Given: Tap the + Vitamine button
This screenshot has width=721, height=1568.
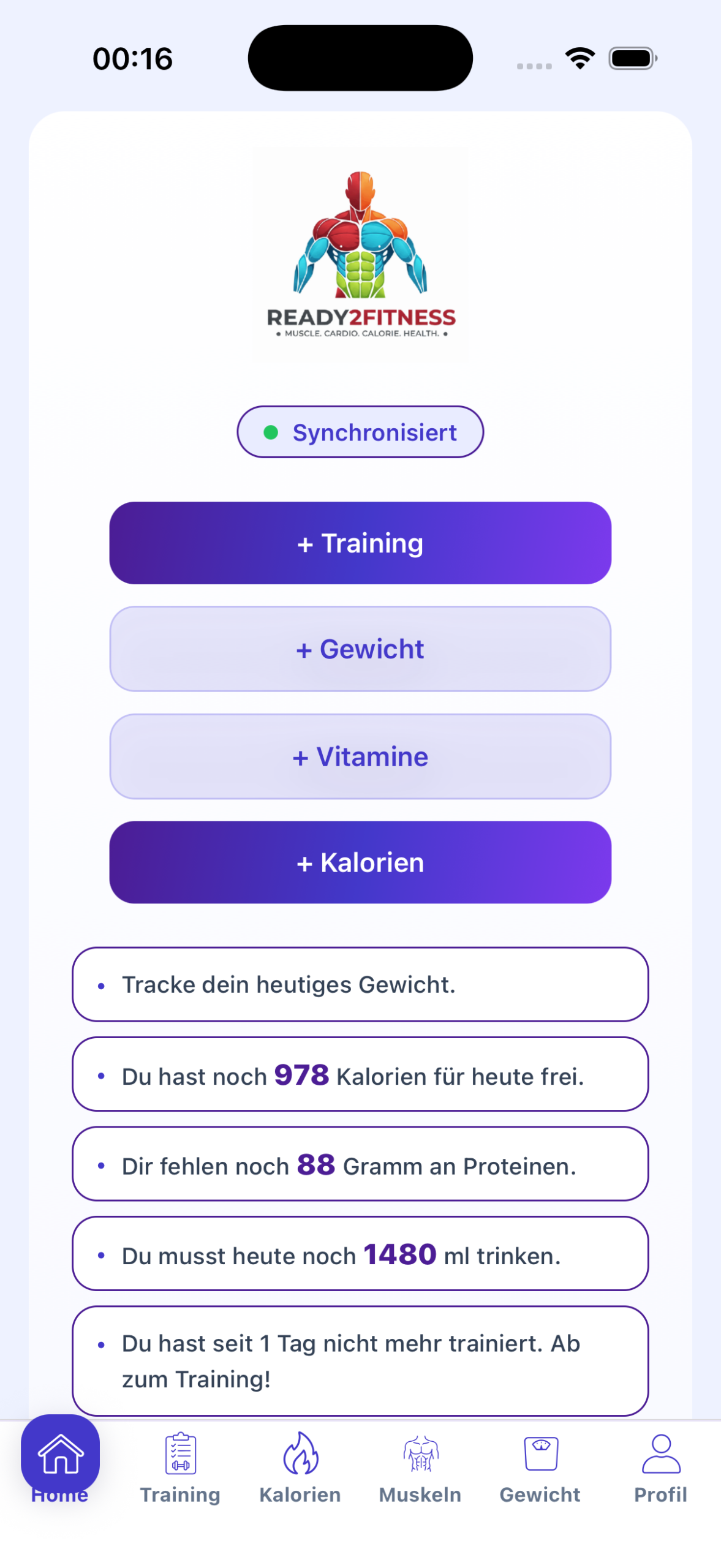Looking at the screenshot, I should coord(360,756).
